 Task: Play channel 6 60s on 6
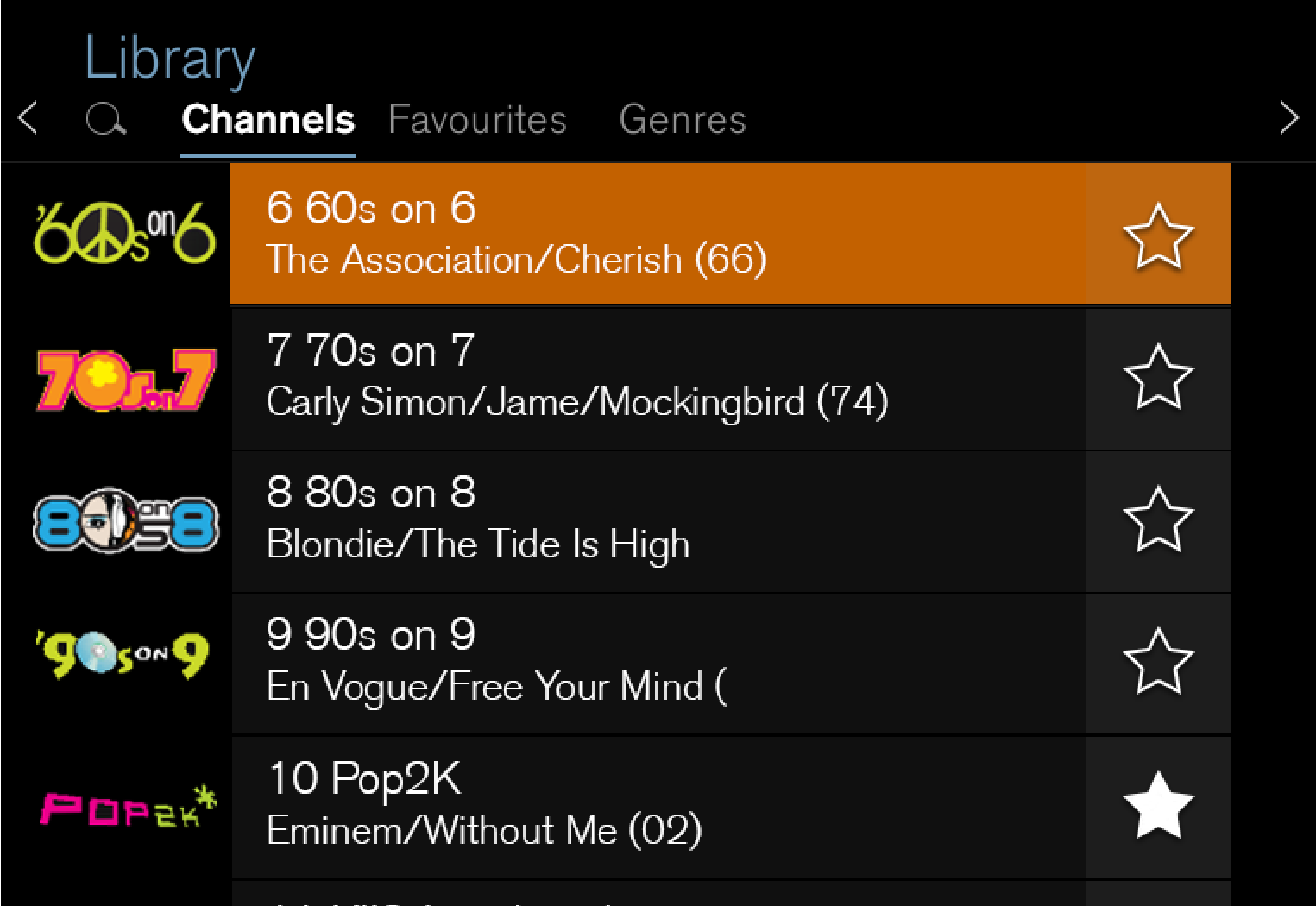(656, 234)
